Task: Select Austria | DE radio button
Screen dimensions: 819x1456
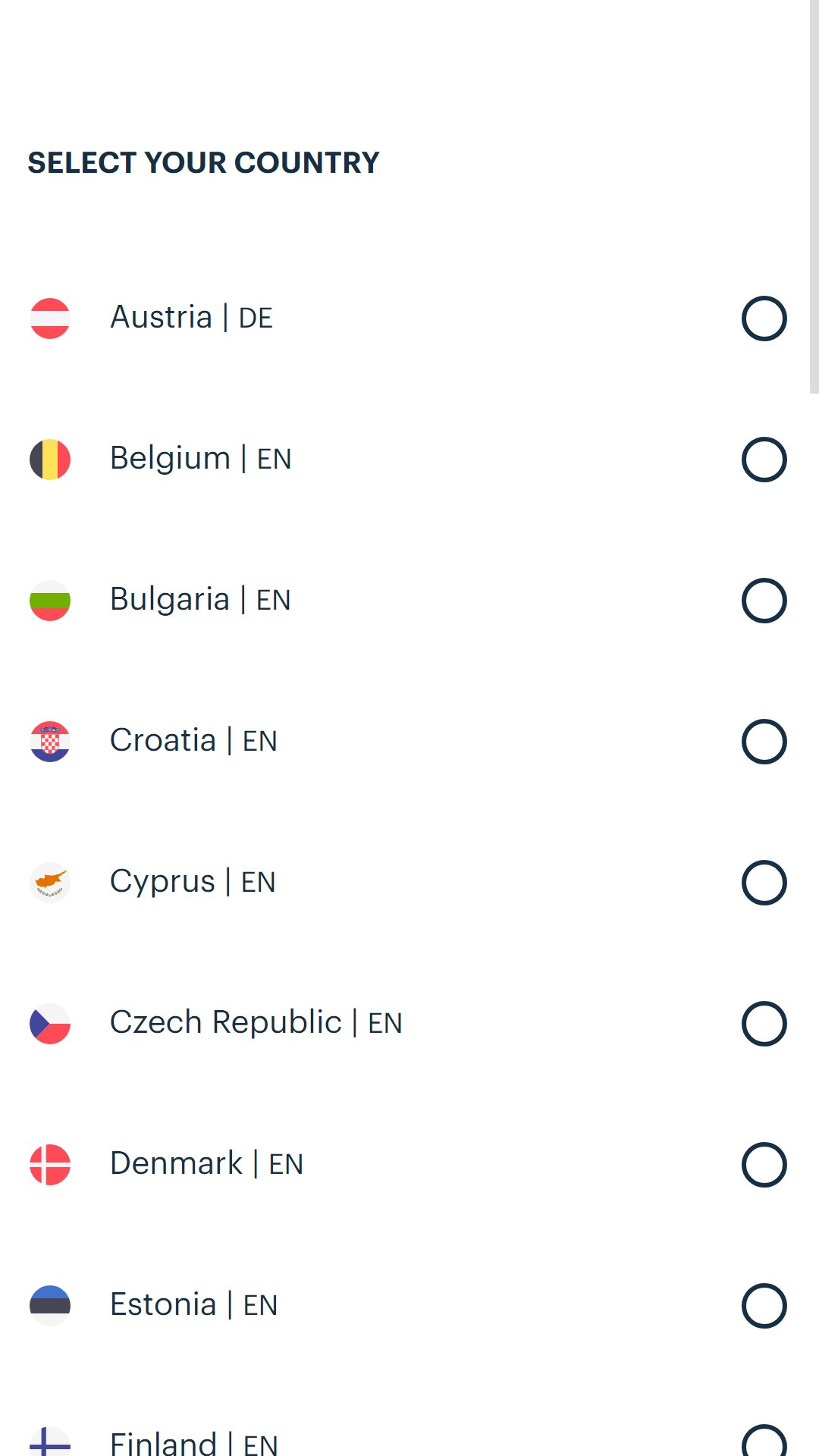Action: [x=764, y=318]
